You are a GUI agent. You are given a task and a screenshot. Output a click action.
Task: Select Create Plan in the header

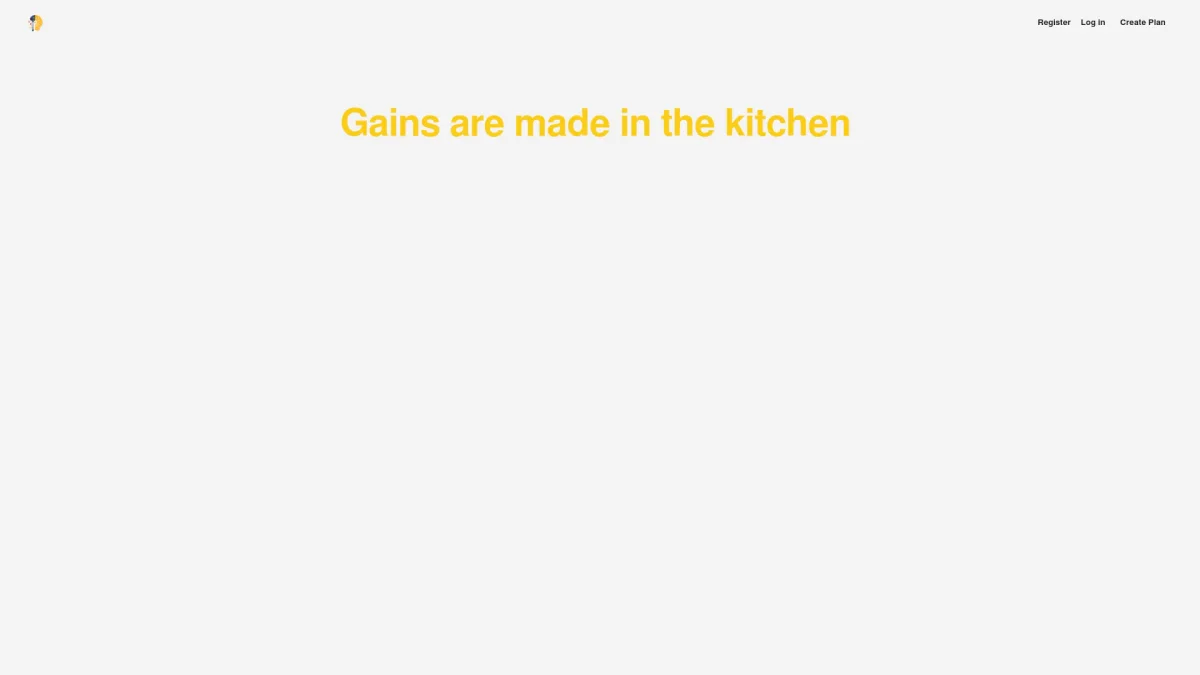coord(1142,22)
